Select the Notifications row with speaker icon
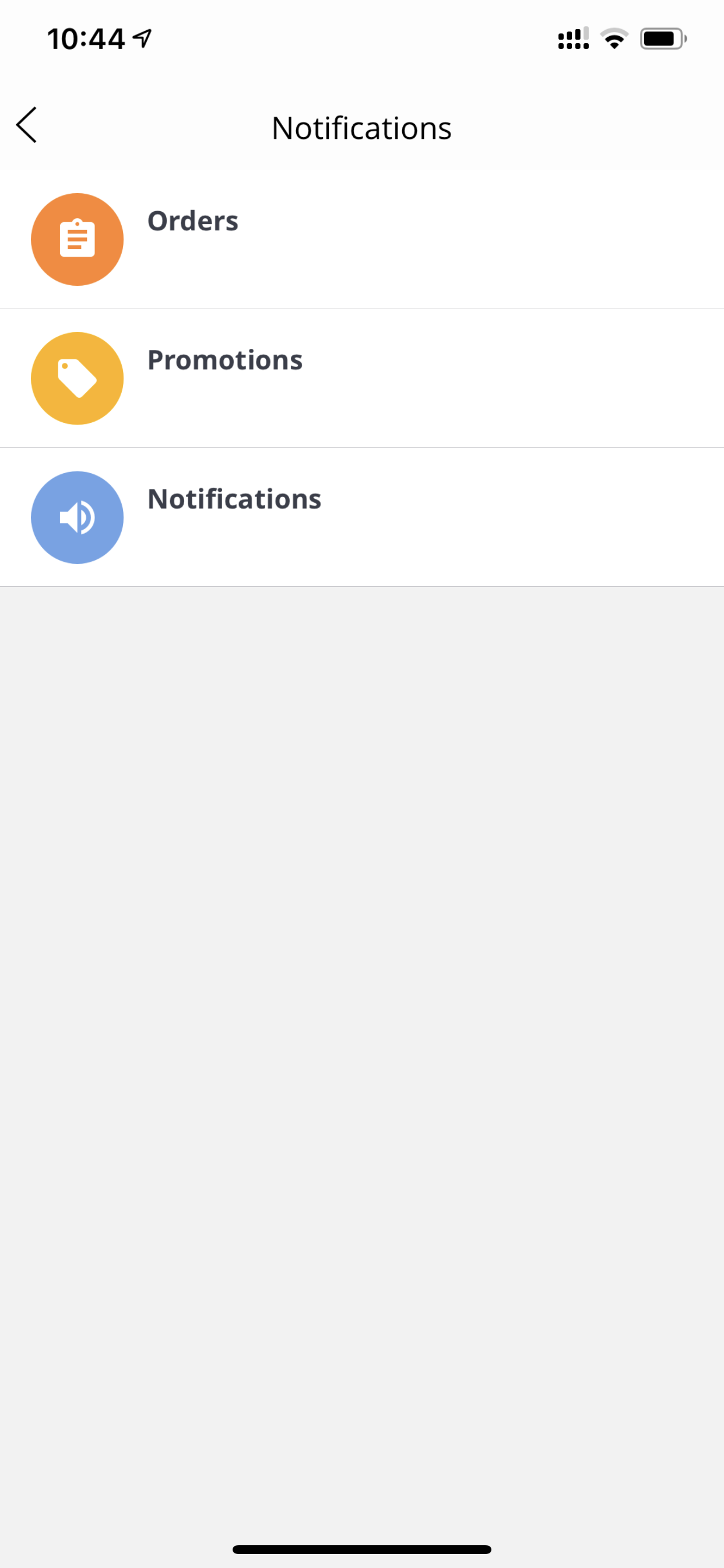724x1568 pixels. 362,517
